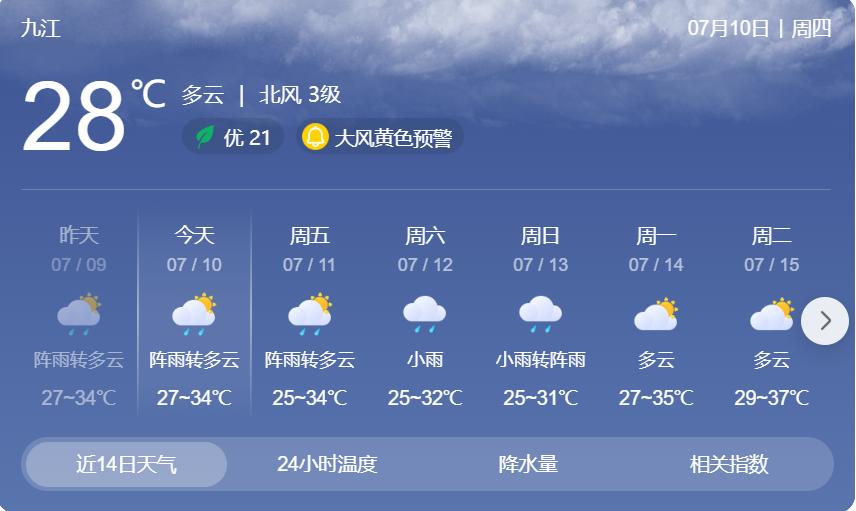This screenshot has width=856, height=511.
Task: Select the 近14日天气 tab
Action: click(127, 464)
